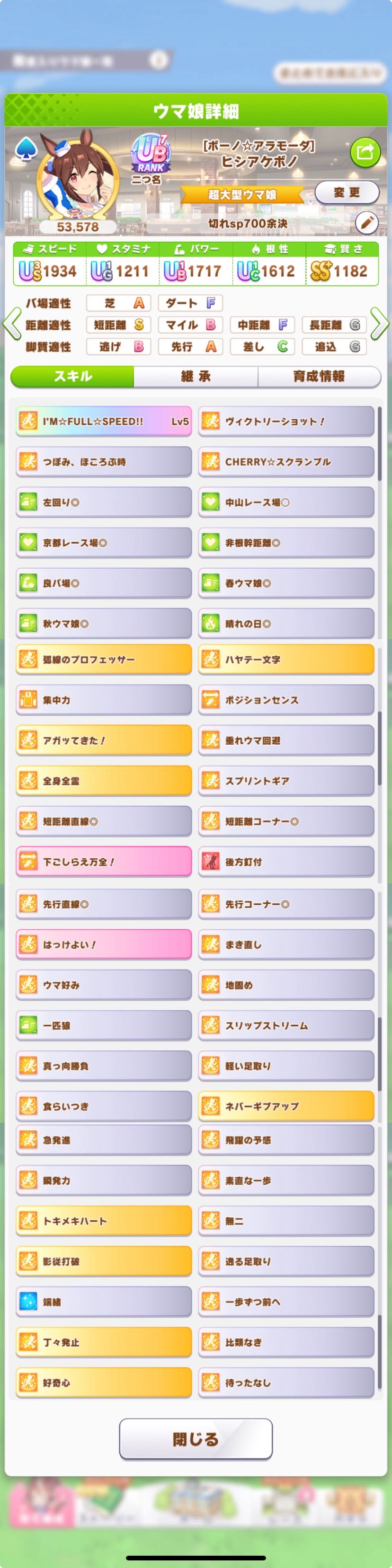The width and height of the screenshot is (392, 1568).
Task: Open the トキメキハート skill
Action: [104, 1221]
